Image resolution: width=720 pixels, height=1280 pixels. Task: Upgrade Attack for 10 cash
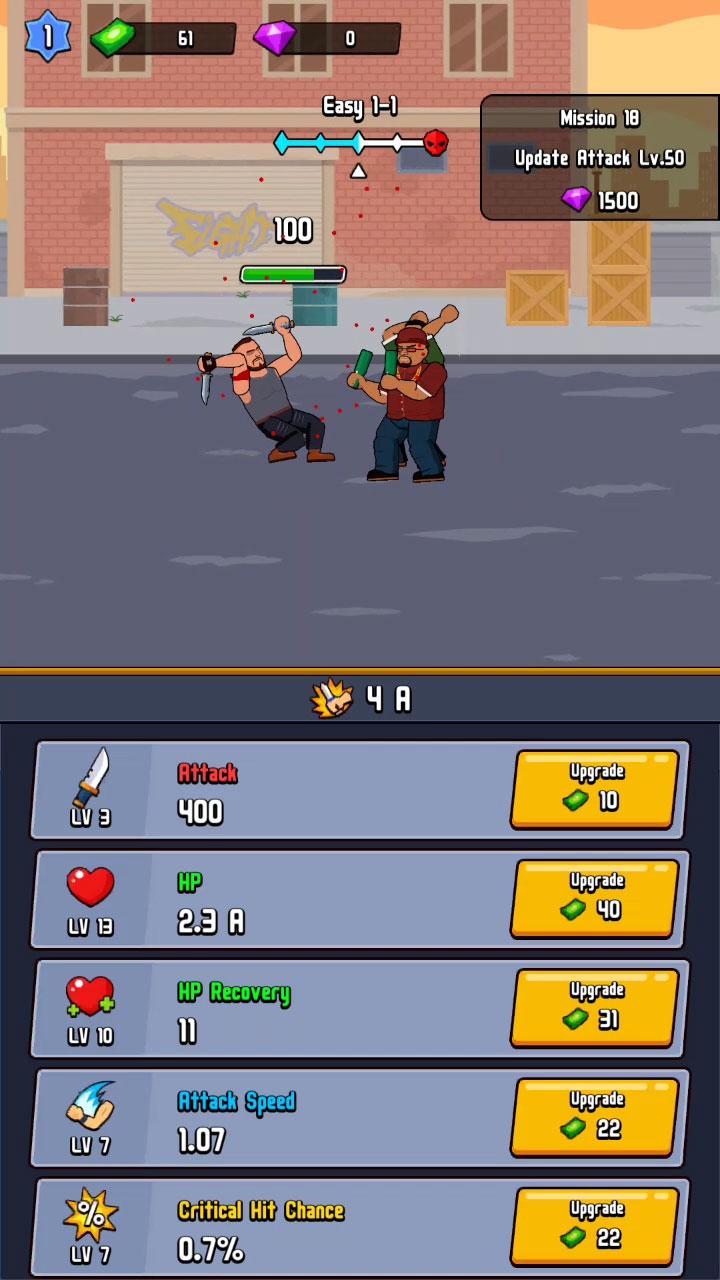[x=595, y=788]
